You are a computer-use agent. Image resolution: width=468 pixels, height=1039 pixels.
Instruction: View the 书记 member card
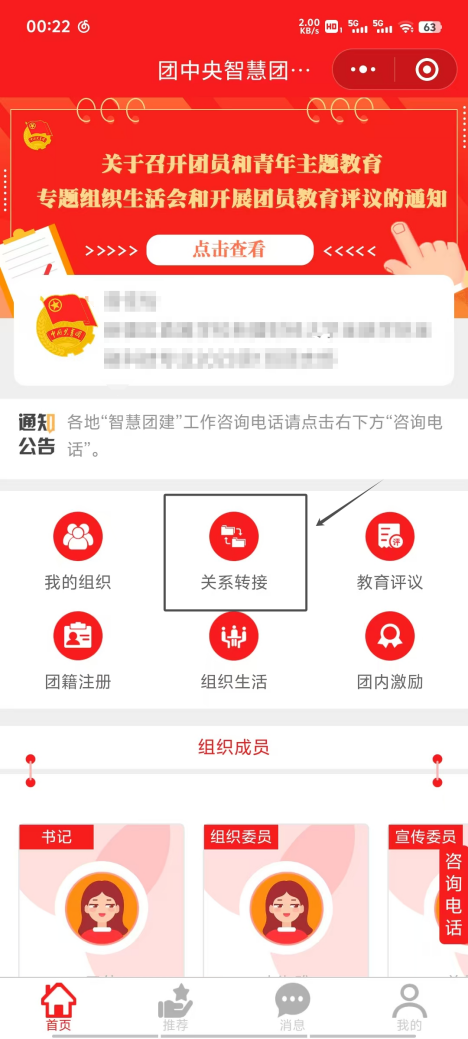101,900
